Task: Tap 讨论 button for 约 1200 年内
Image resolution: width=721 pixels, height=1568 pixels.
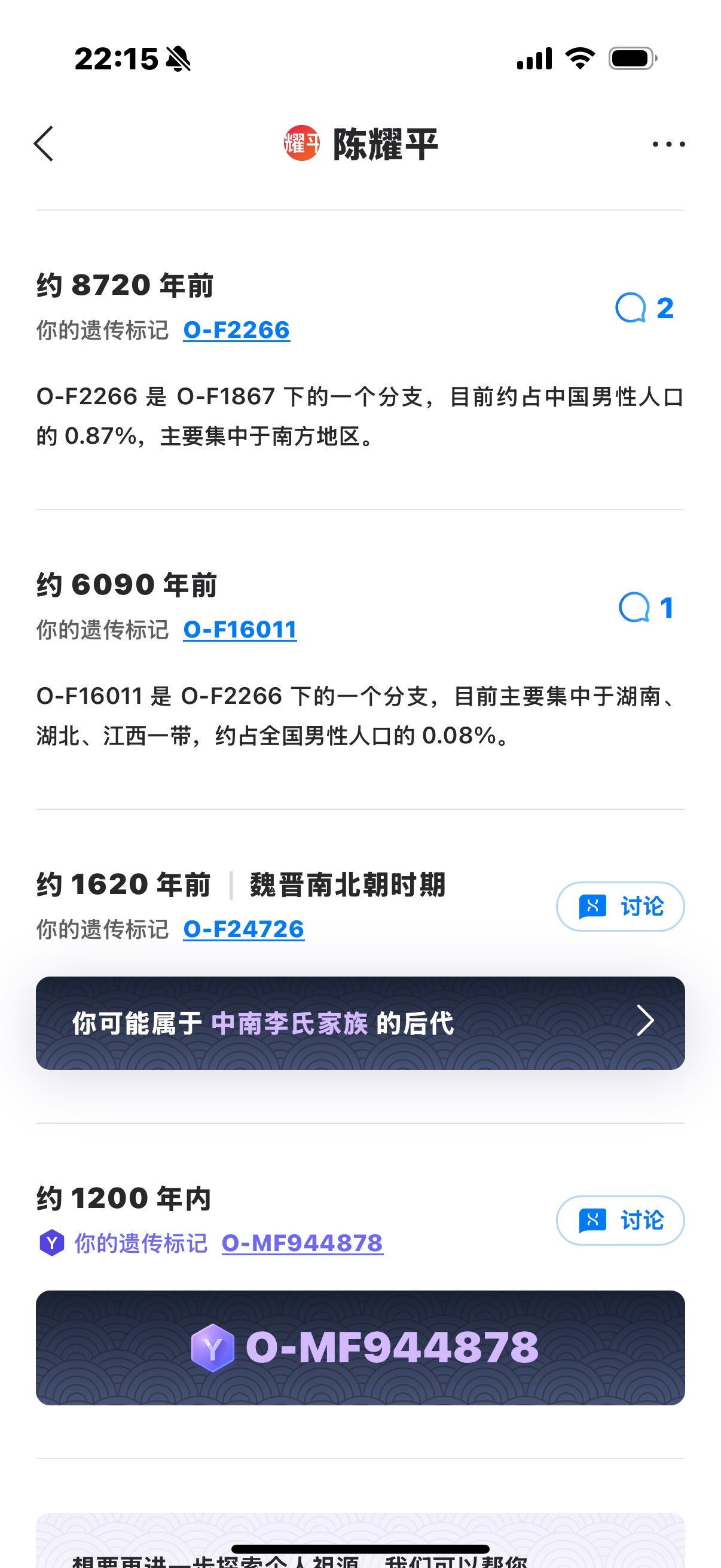Action: tap(620, 1221)
